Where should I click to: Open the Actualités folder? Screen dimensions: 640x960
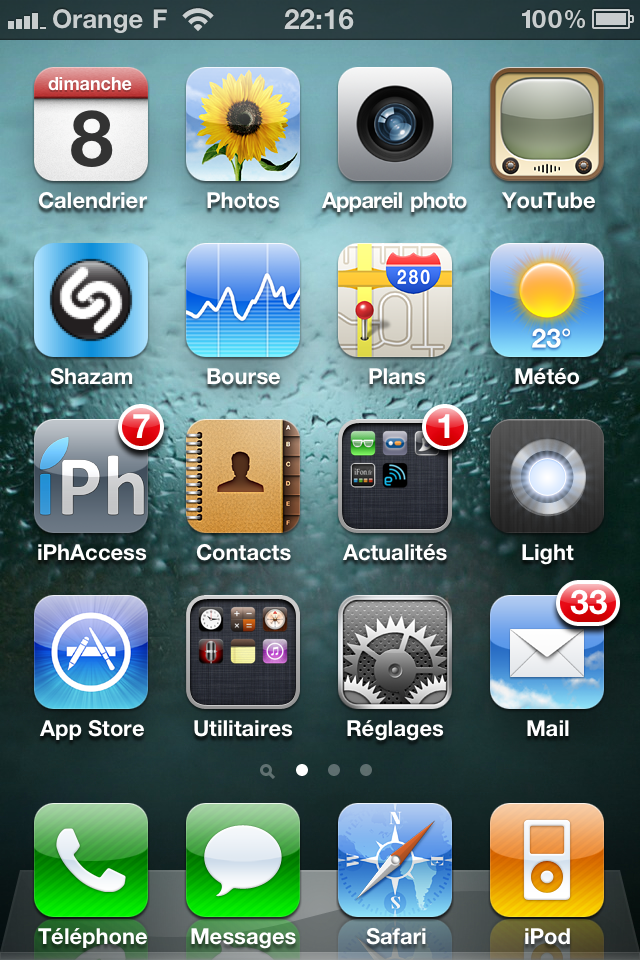click(395, 477)
